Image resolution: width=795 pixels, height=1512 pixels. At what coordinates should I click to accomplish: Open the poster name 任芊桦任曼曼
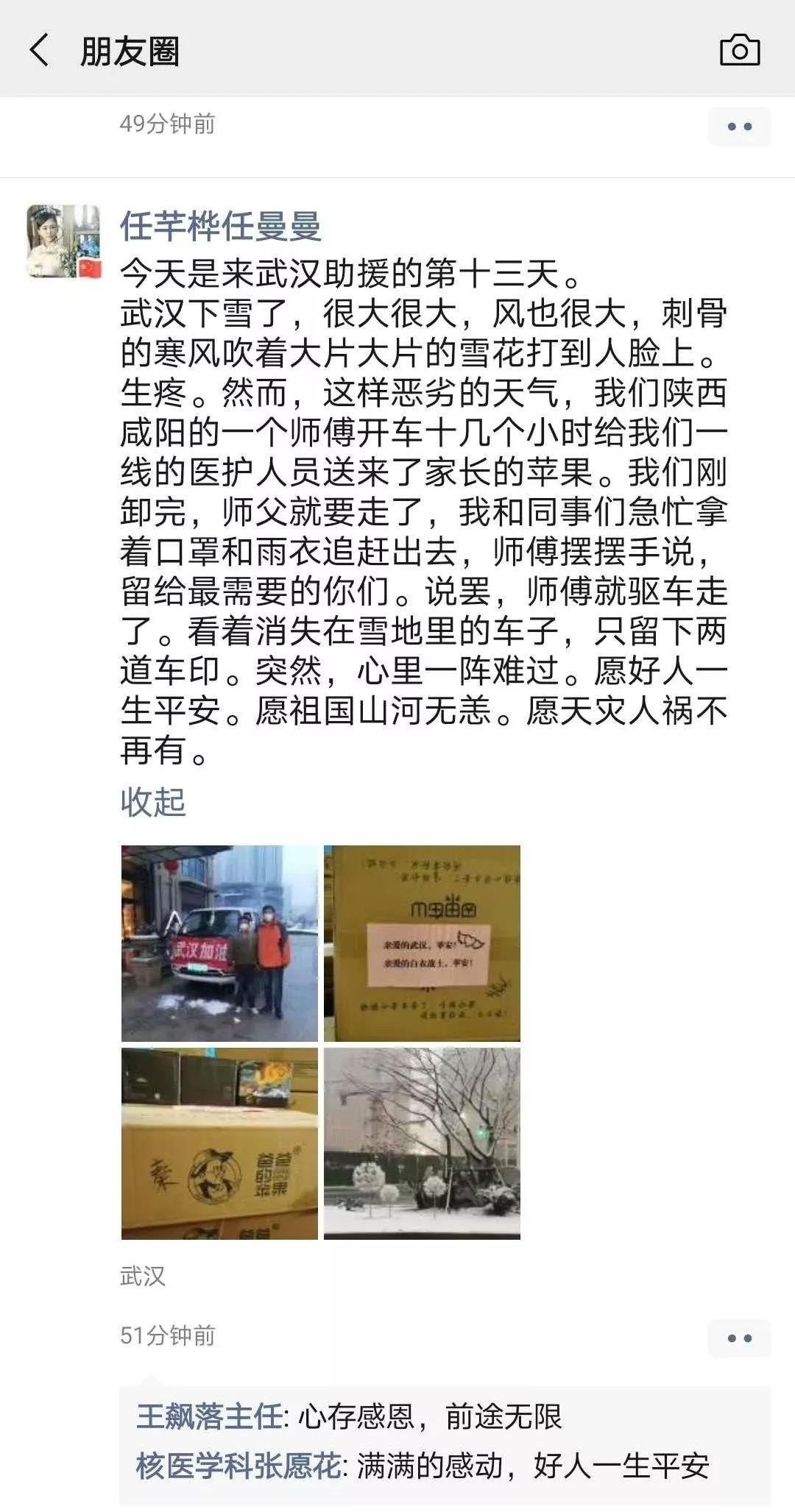point(221,226)
